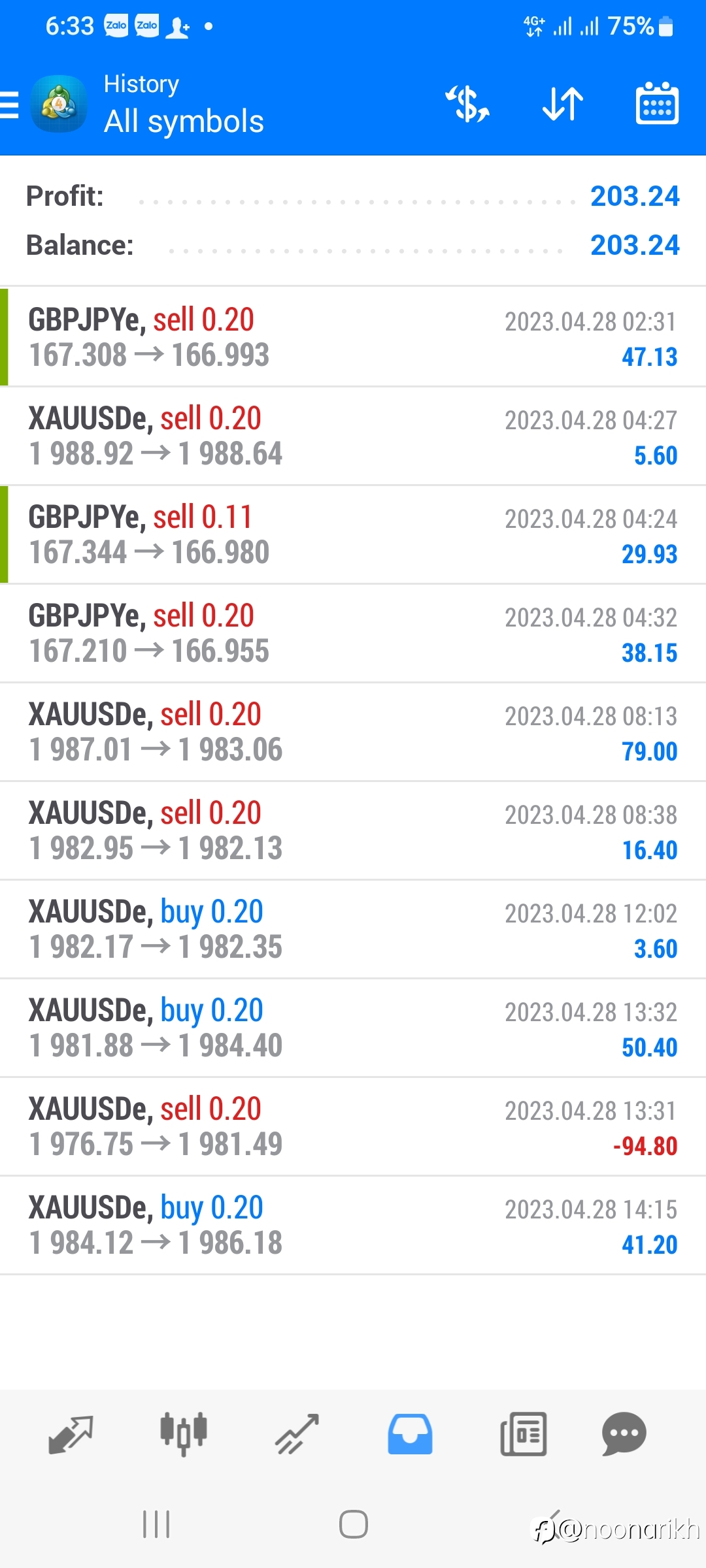
Task: Open the hamburger drawer menu
Action: pyautogui.click(x=10, y=105)
